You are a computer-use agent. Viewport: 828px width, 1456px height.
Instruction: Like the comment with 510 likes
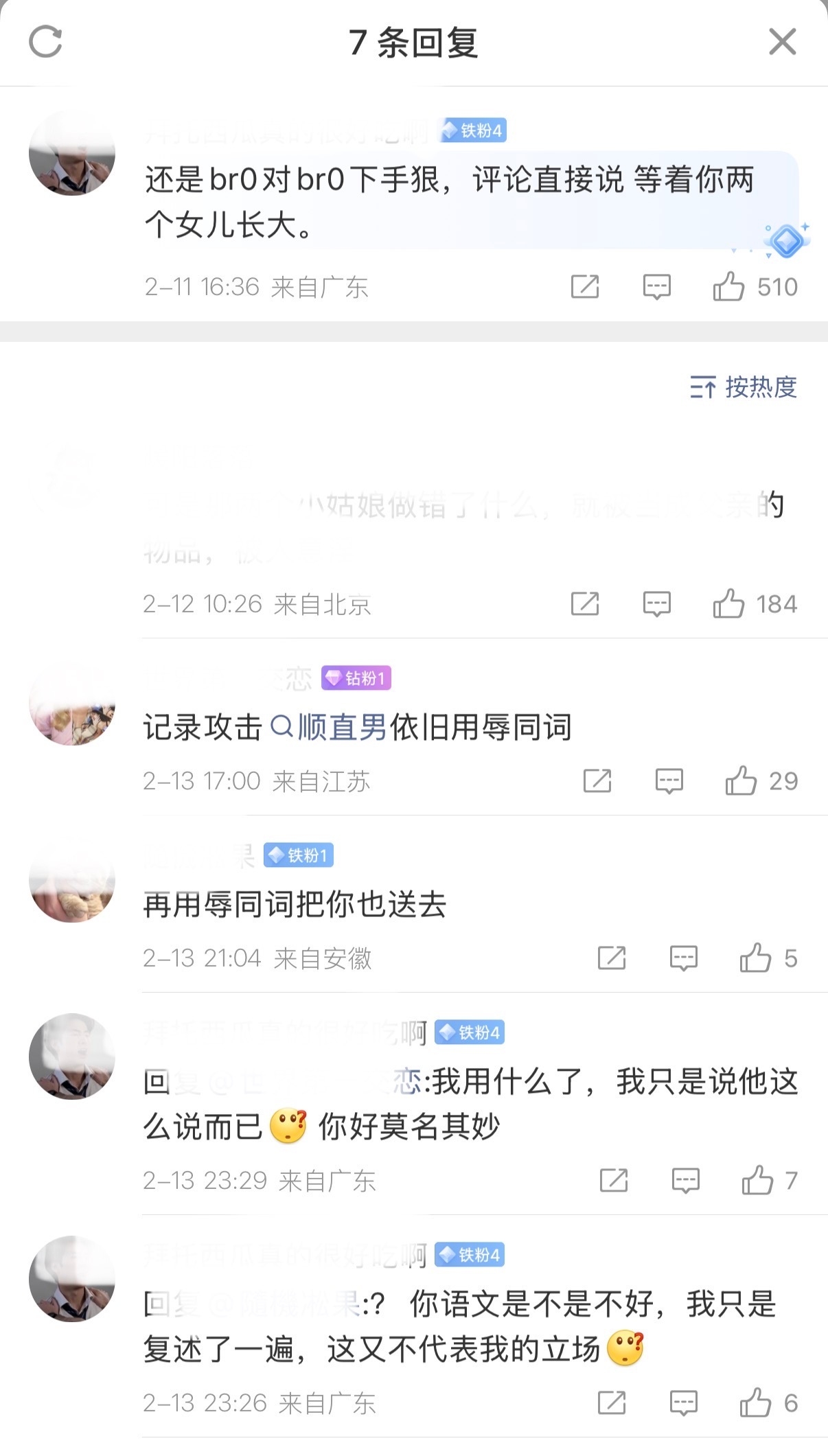[x=729, y=286]
